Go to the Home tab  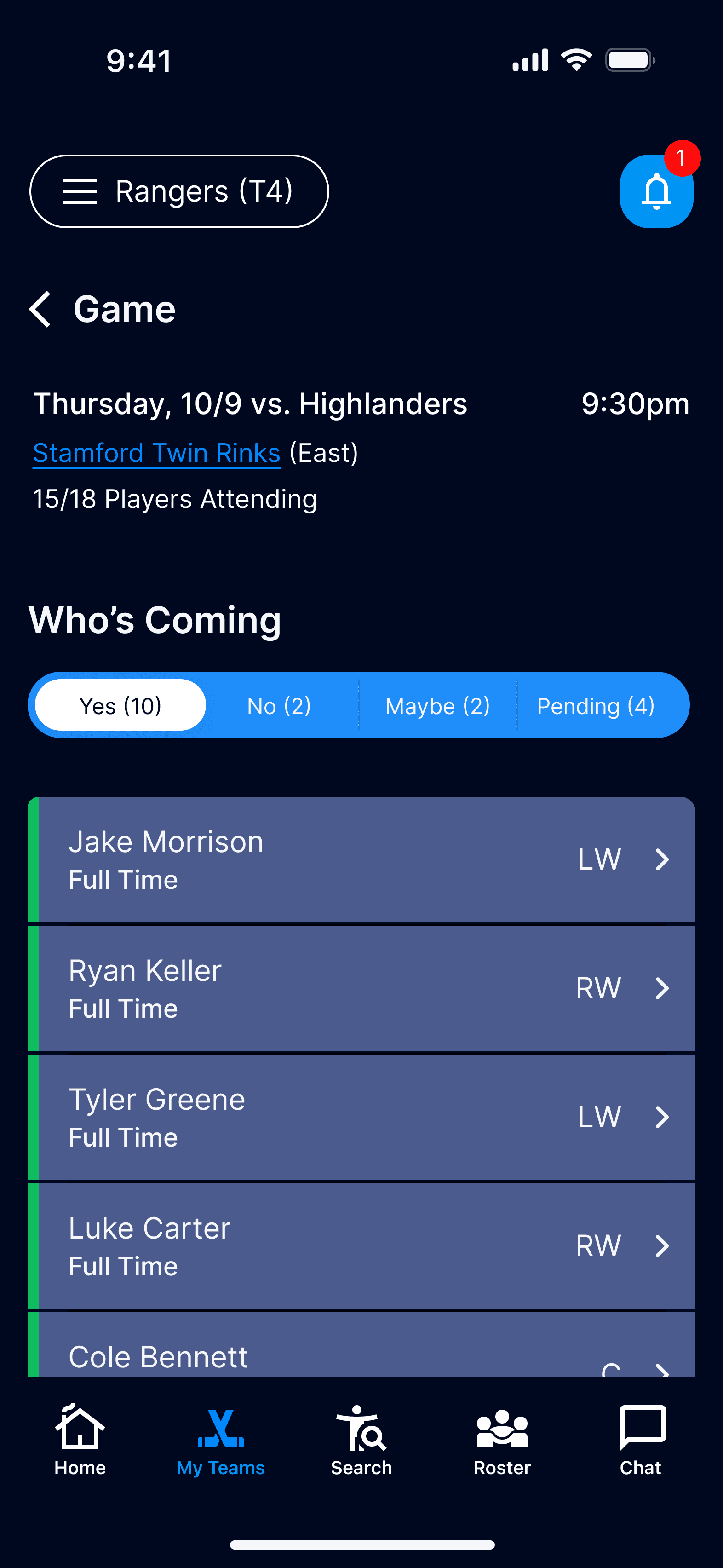(80, 1441)
